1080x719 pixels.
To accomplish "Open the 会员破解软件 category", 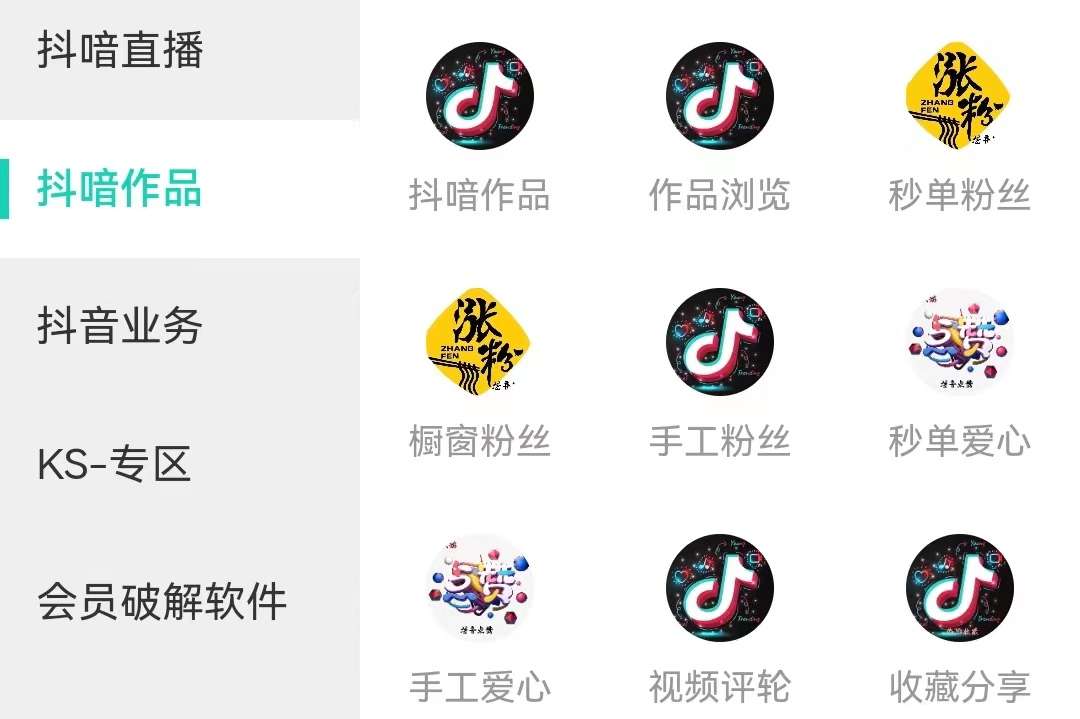I will coord(162,601).
